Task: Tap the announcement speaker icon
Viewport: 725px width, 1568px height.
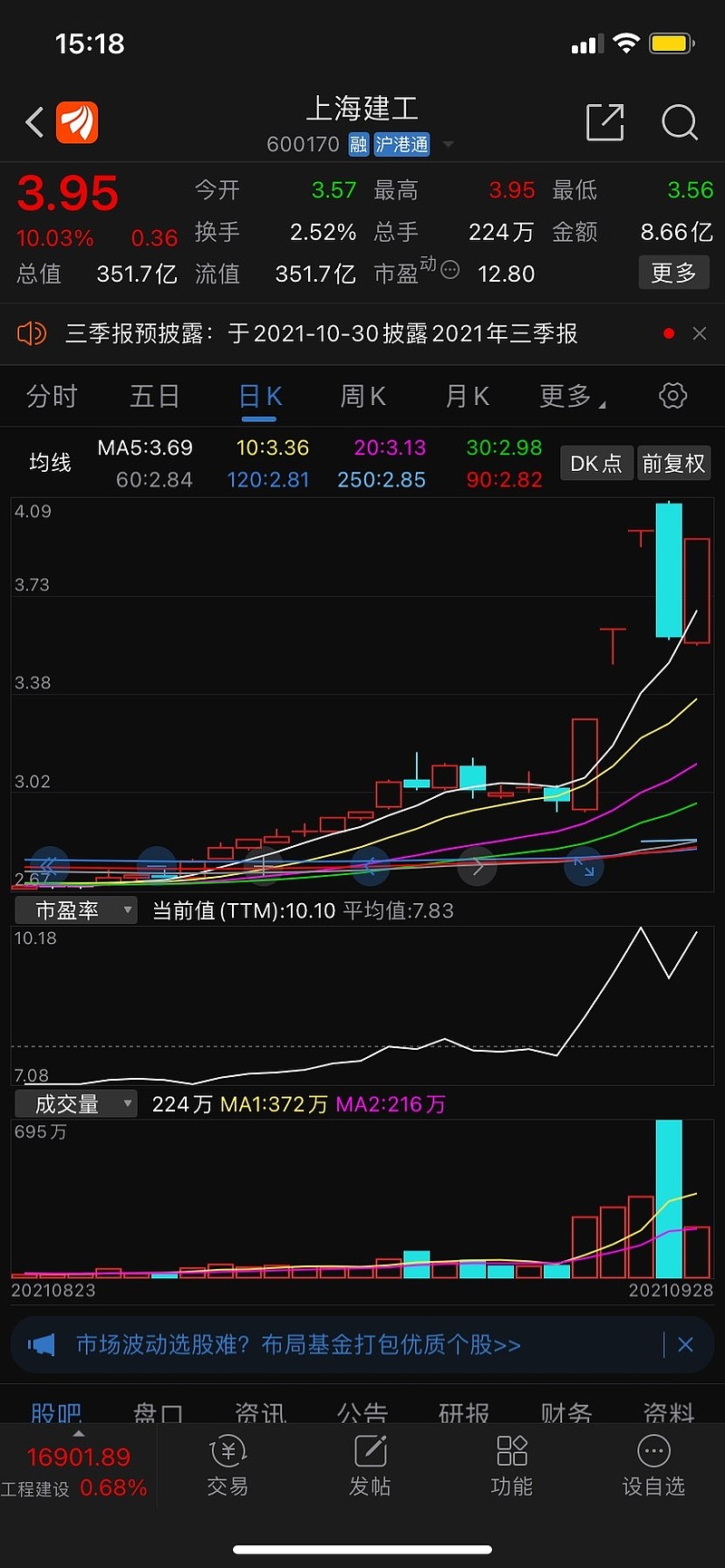Action: (x=33, y=333)
